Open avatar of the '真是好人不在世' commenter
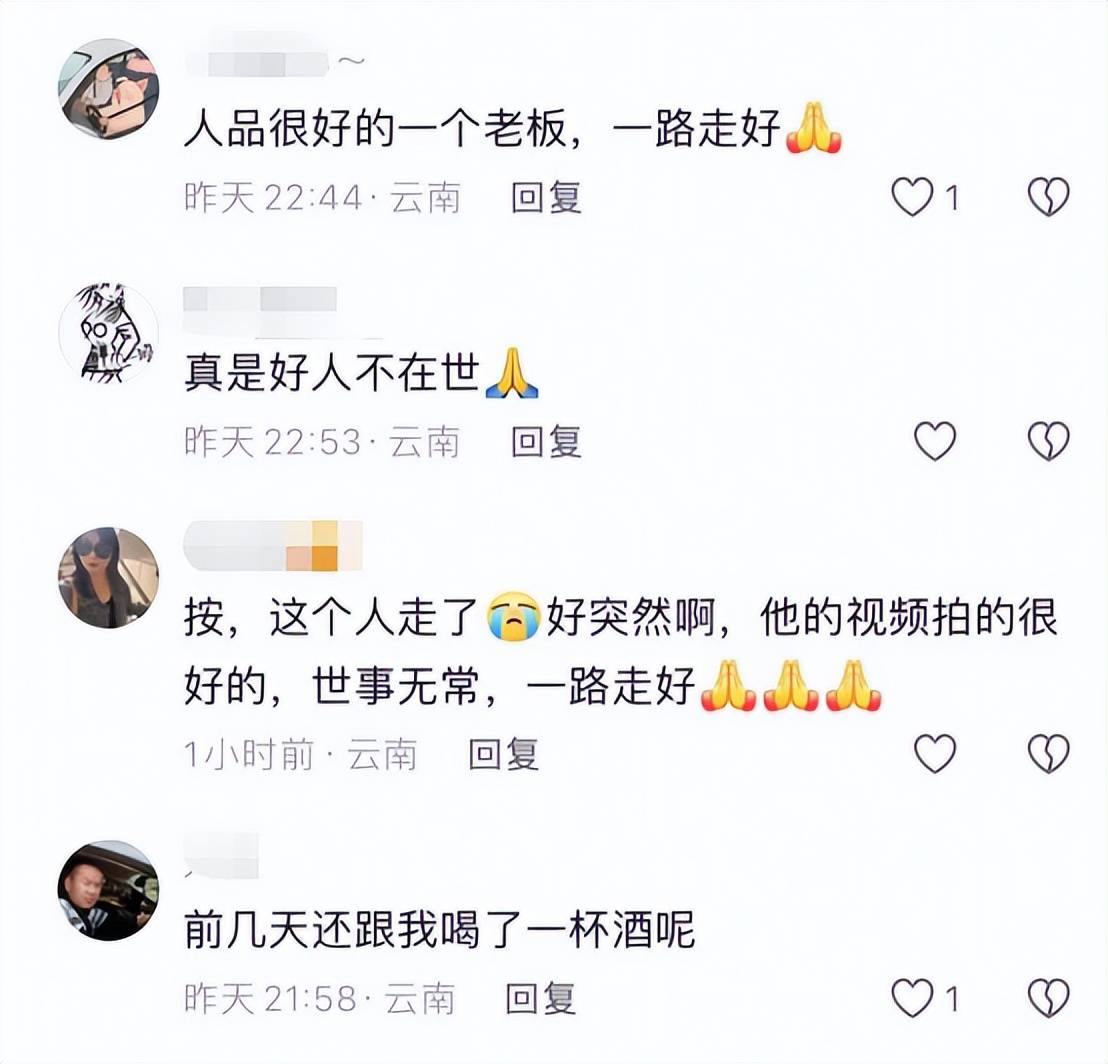The width and height of the screenshot is (1108, 1064). [x=109, y=333]
